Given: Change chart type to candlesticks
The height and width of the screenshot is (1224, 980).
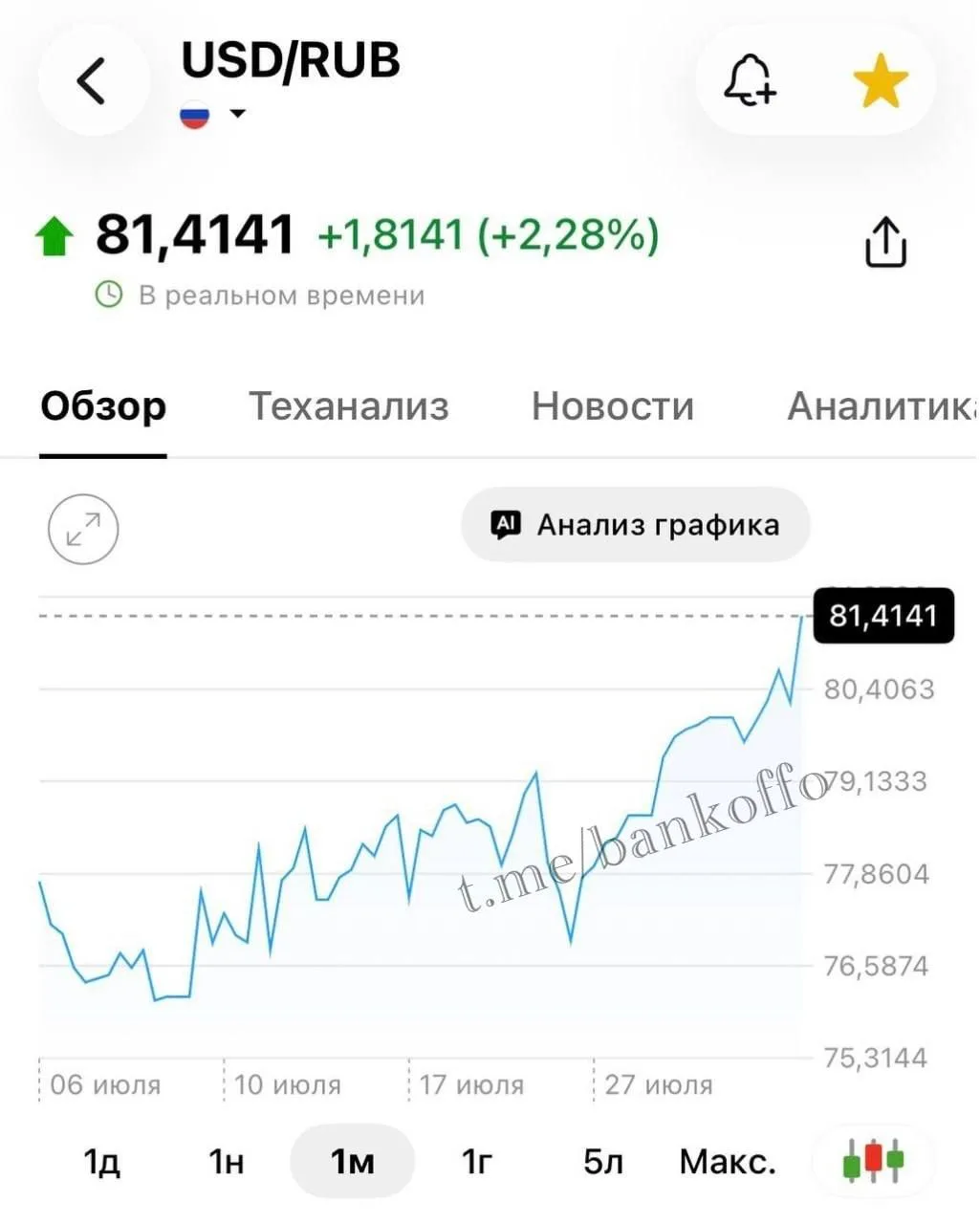Looking at the screenshot, I should pos(872,1161).
